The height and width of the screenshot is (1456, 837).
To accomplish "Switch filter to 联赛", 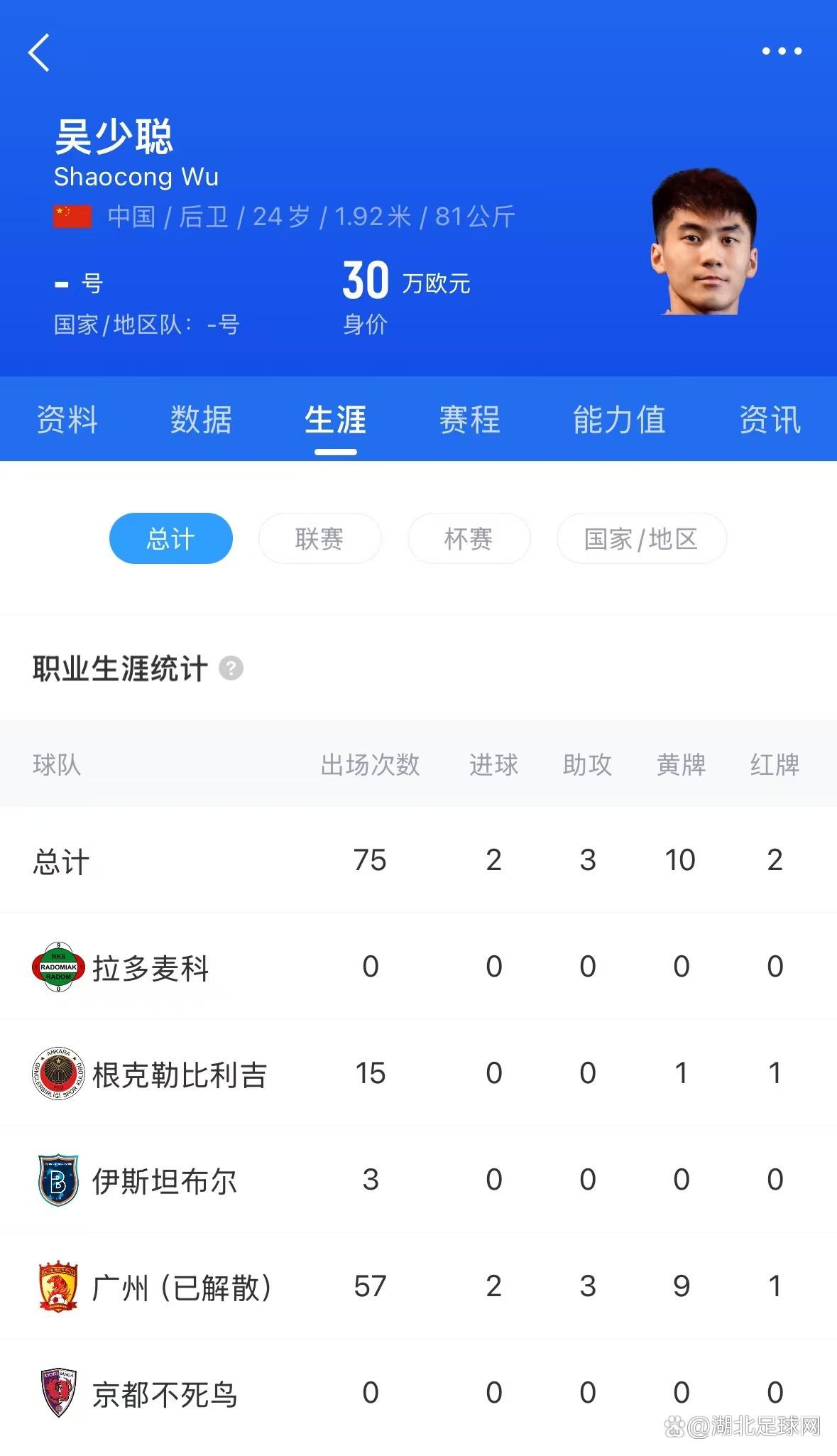I will [319, 538].
